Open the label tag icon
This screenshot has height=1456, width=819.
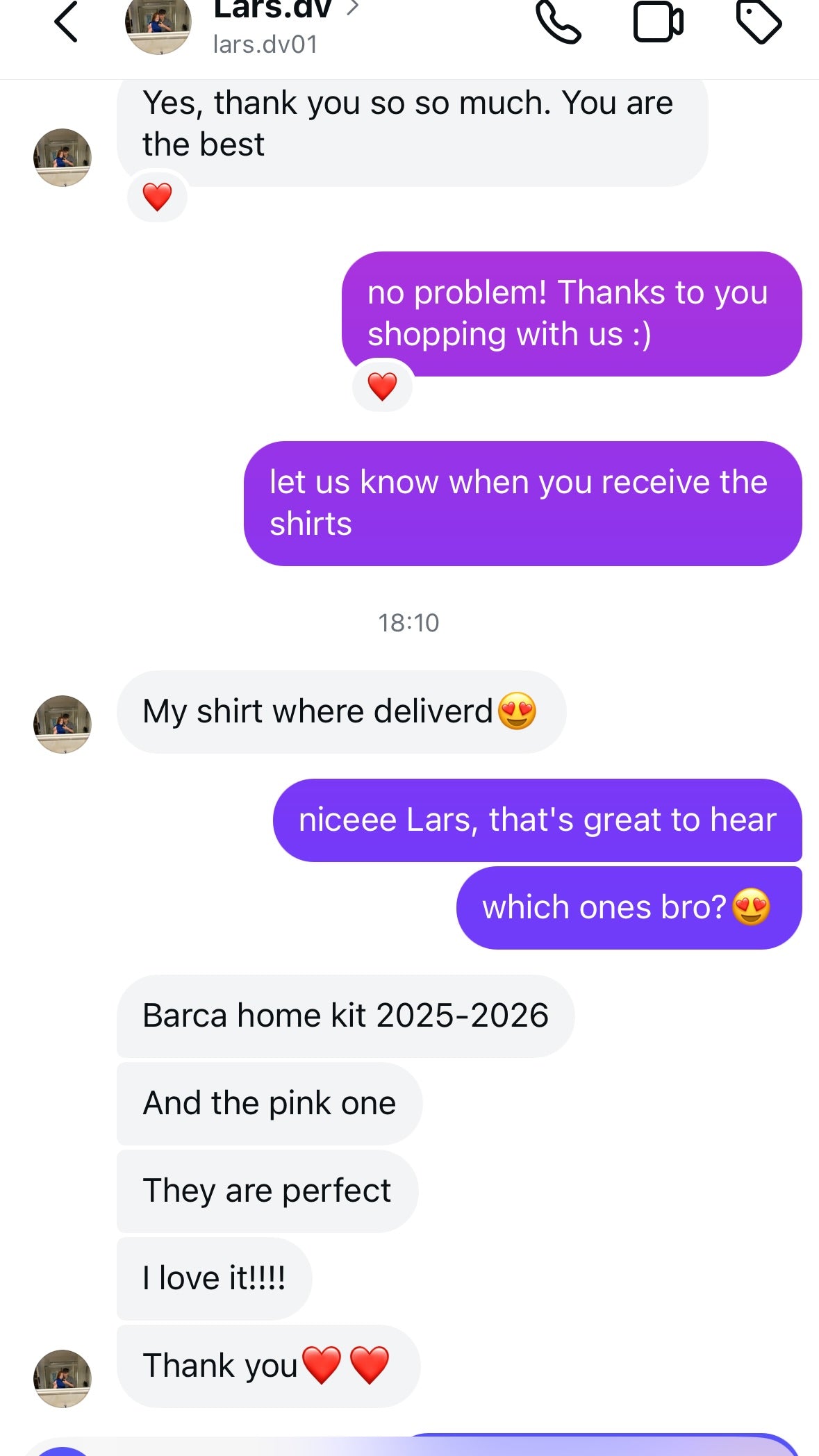pos(759,22)
